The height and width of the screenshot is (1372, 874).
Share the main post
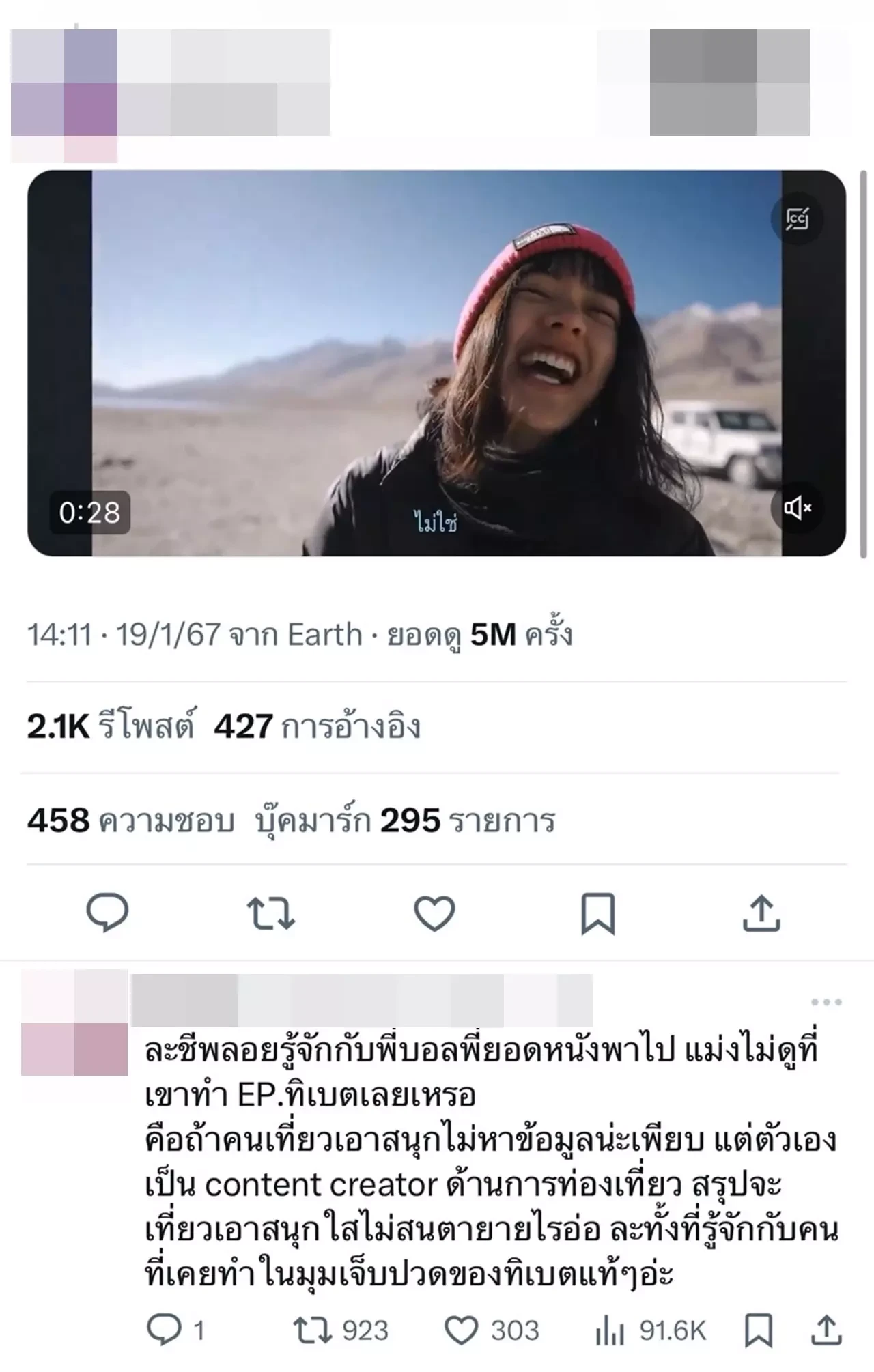pyautogui.click(x=761, y=913)
